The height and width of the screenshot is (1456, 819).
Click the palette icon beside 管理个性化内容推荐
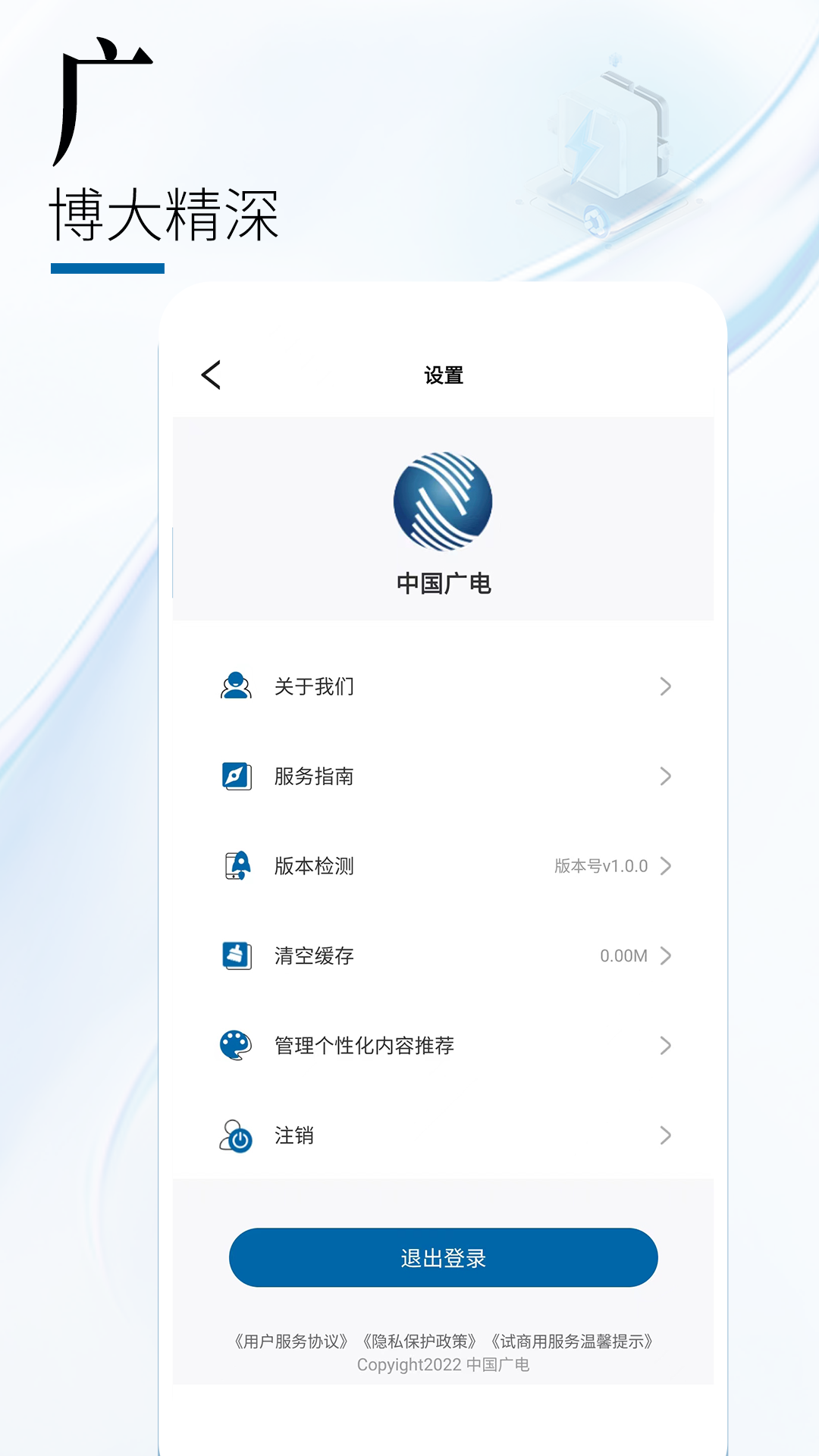pyautogui.click(x=236, y=1044)
